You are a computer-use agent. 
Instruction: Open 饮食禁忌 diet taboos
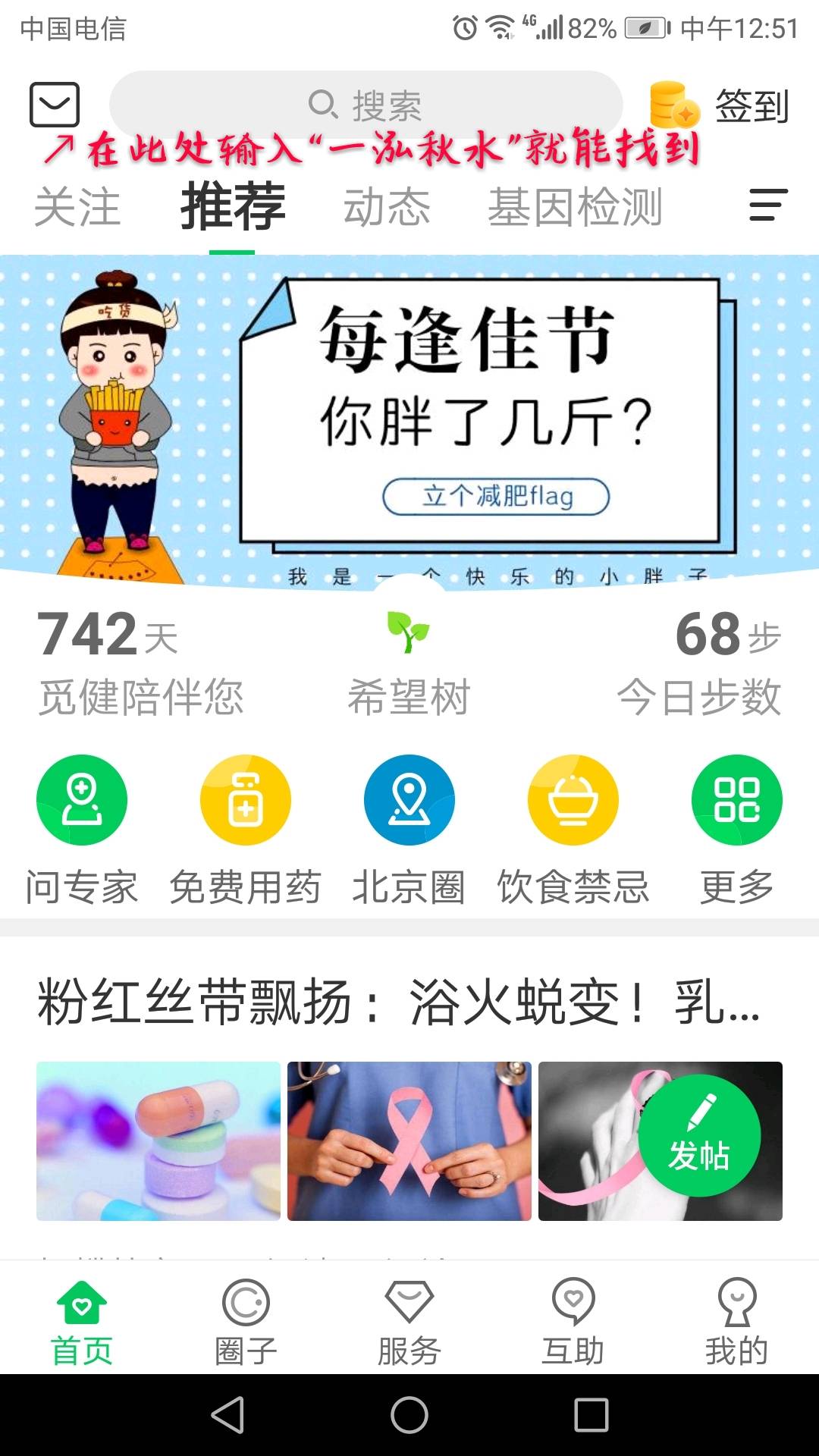click(x=573, y=830)
